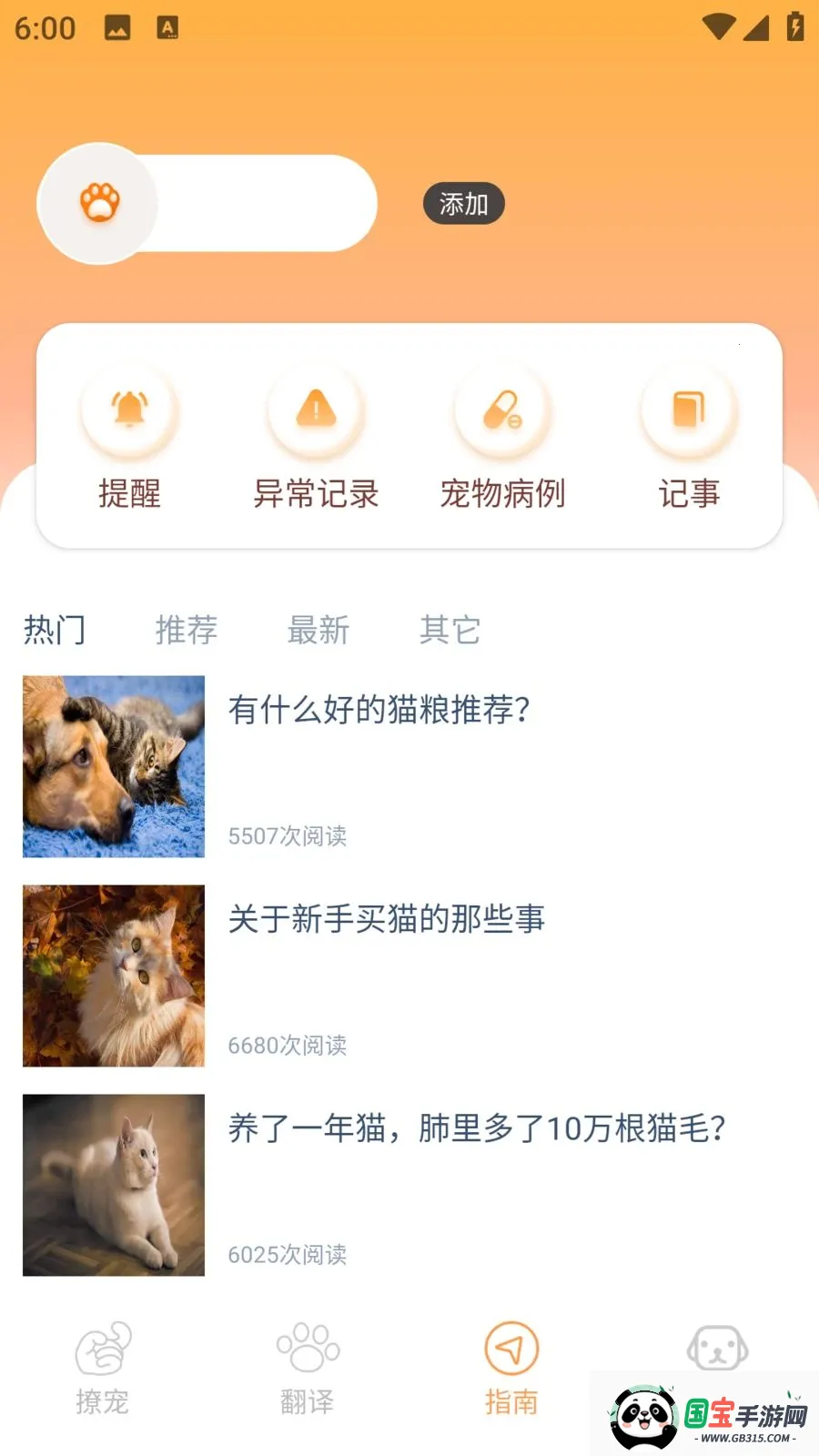Screen dimensions: 819x1456
Task: Tap the 添加 button
Action: click(x=463, y=204)
